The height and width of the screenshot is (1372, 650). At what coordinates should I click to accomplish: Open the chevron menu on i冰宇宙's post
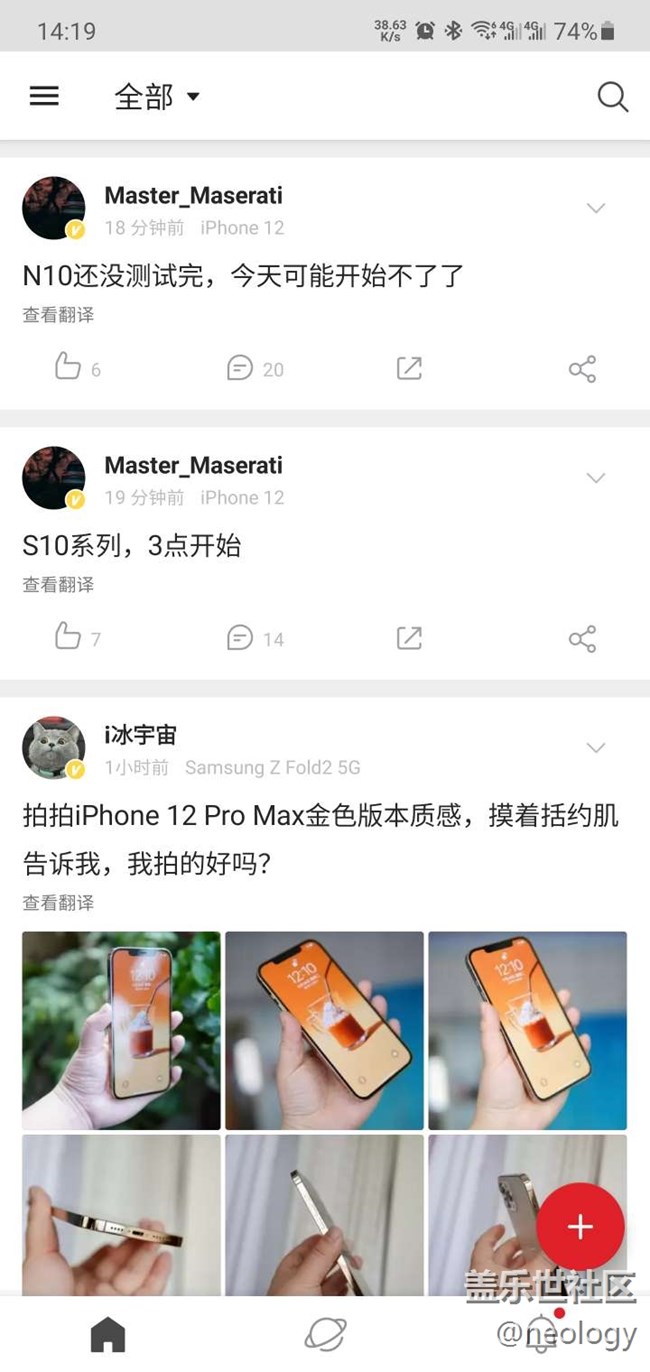pos(596,748)
